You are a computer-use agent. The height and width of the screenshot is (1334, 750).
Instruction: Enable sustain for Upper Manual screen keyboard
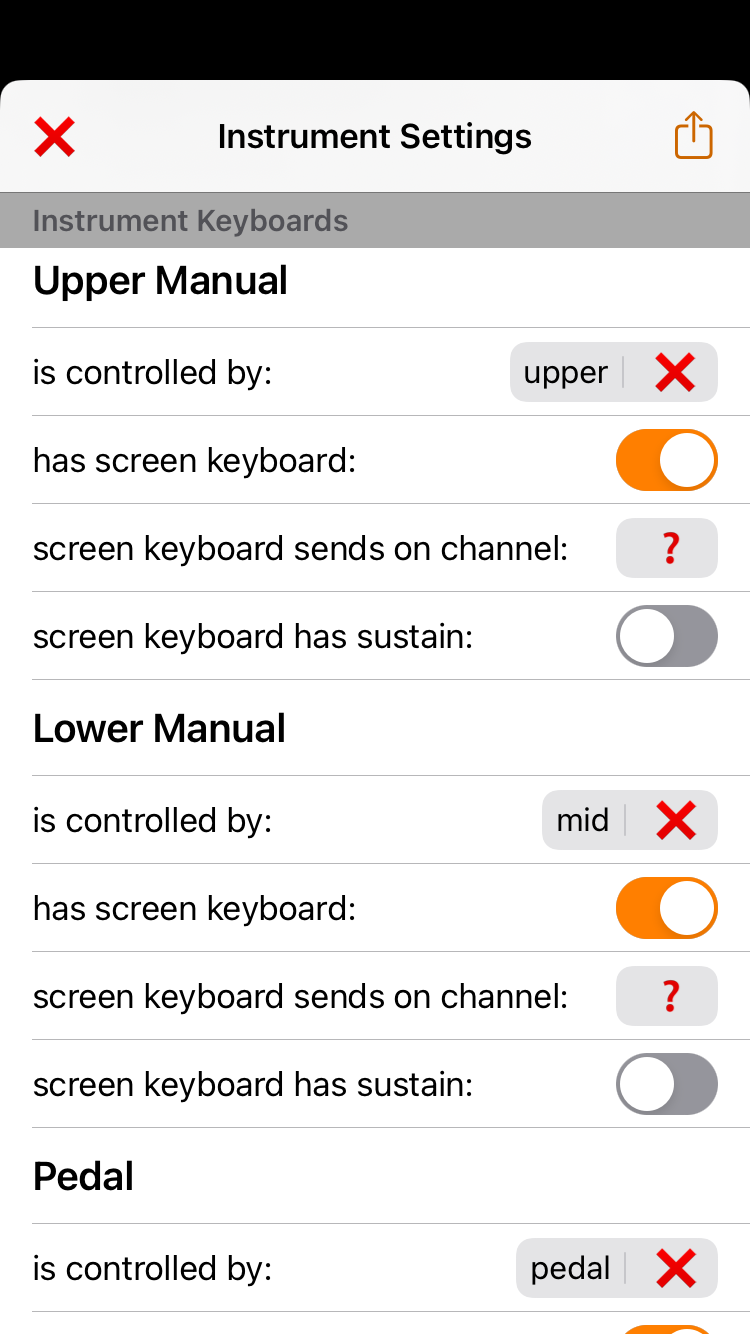[x=666, y=636]
